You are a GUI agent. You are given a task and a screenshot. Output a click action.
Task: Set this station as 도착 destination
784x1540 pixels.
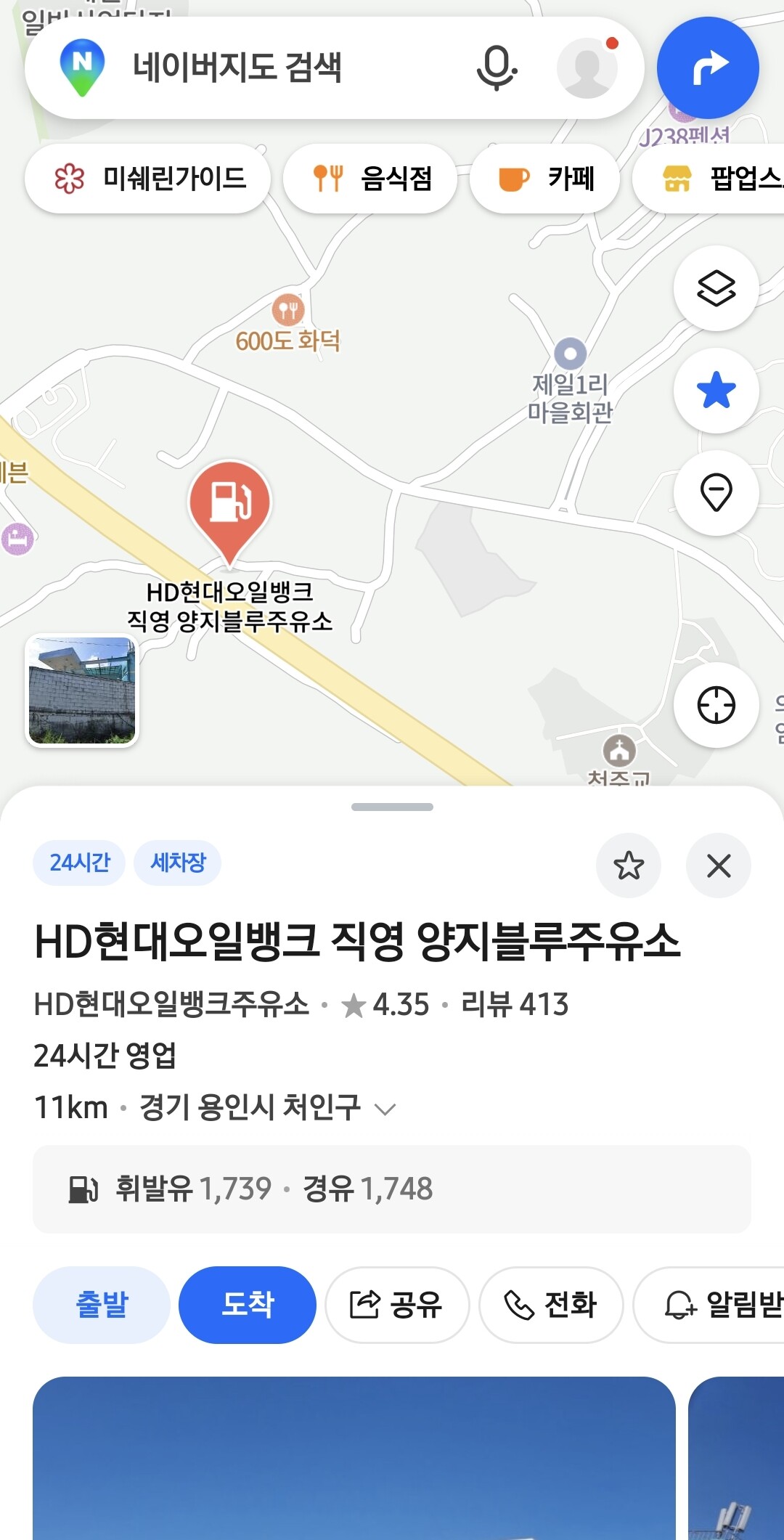(x=248, y=1305)
